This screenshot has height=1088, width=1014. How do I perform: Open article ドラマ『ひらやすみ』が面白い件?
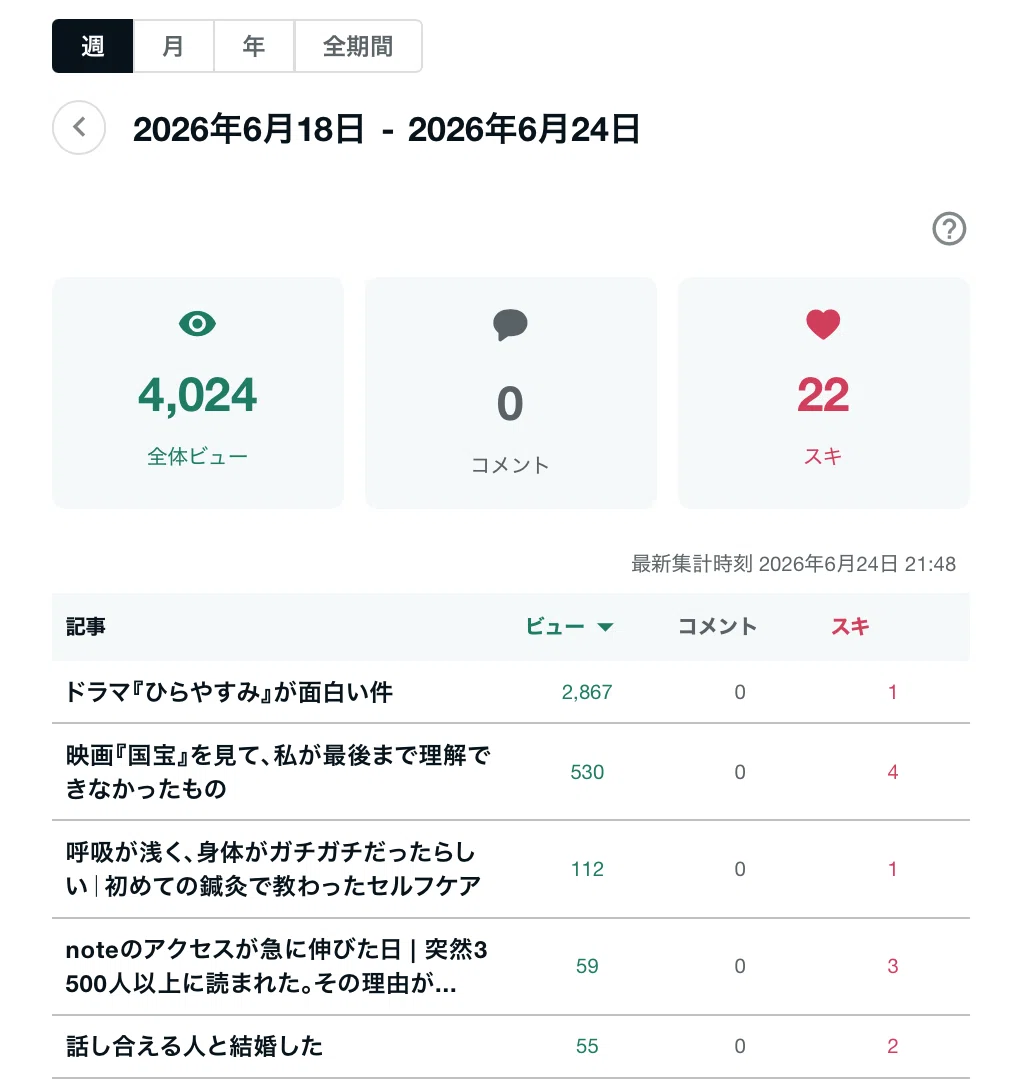(229, 692)
